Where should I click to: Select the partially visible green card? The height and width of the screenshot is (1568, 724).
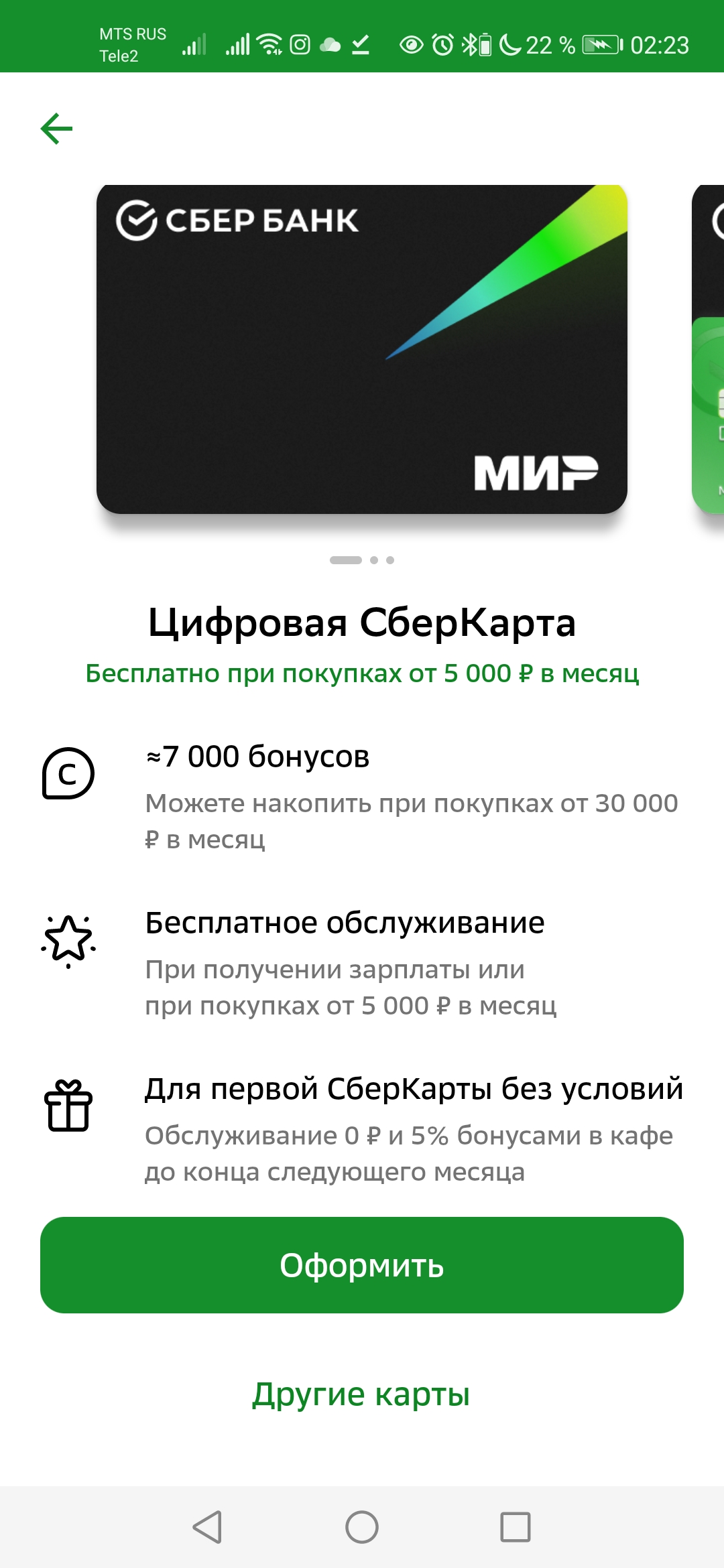(x=708, y=349)
